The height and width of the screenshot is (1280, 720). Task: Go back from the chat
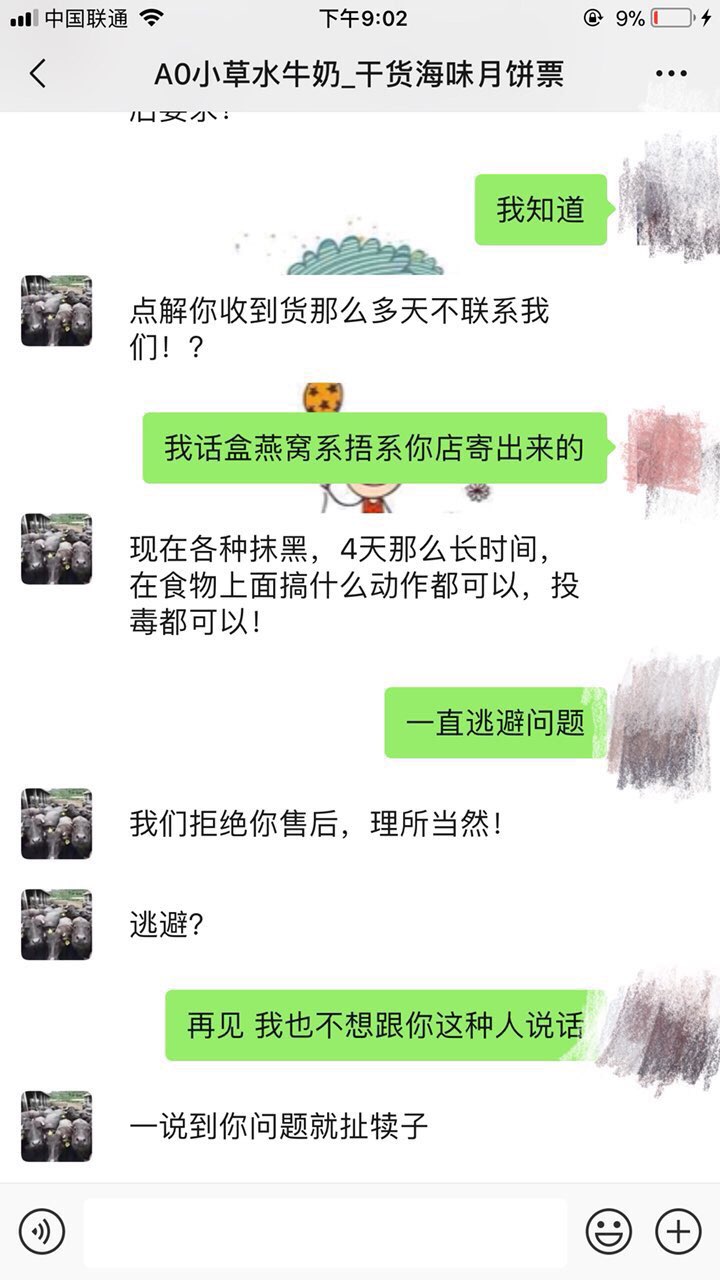click(38, 73)
